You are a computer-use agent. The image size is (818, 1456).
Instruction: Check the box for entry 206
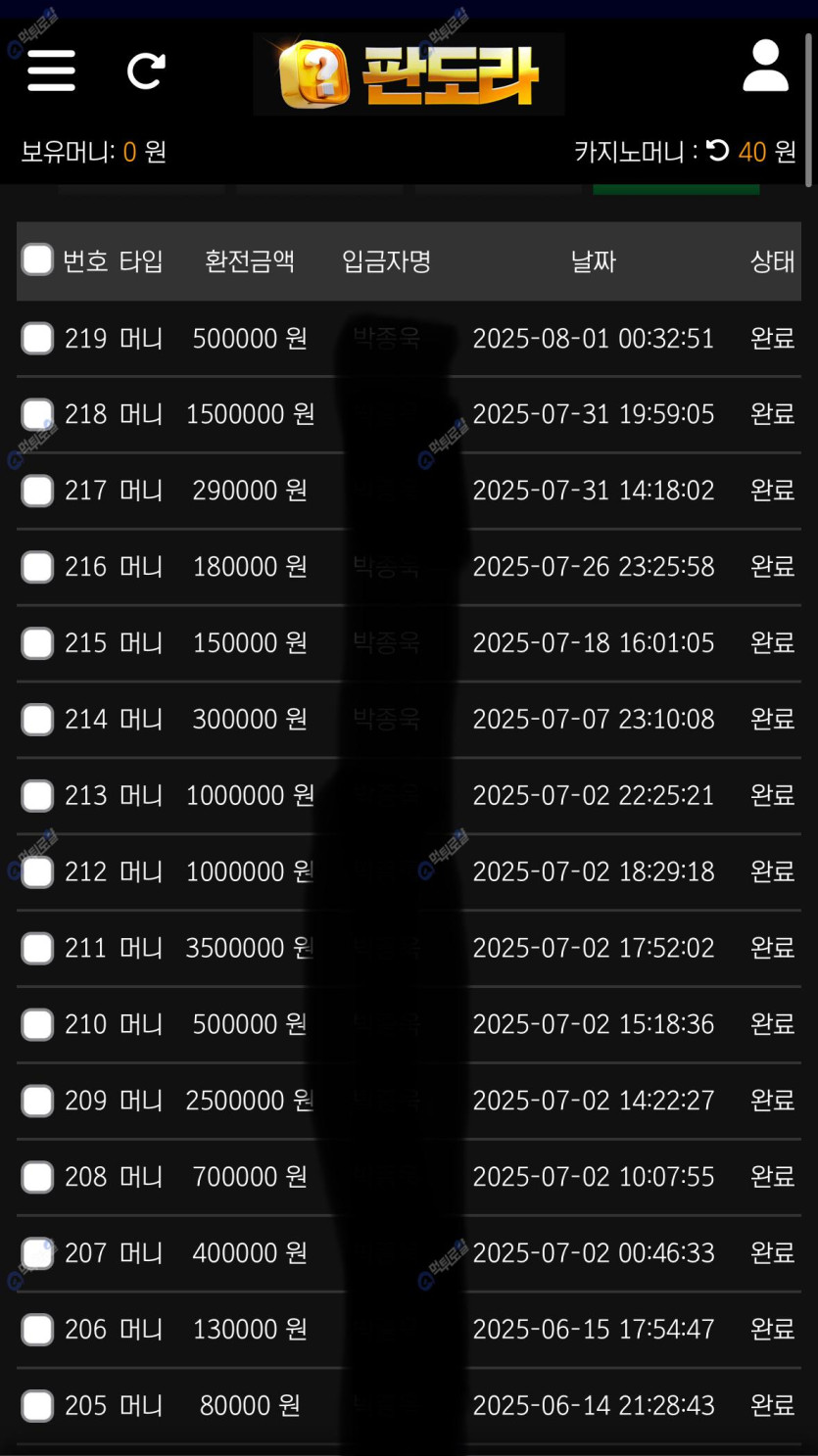point(37,1330)
